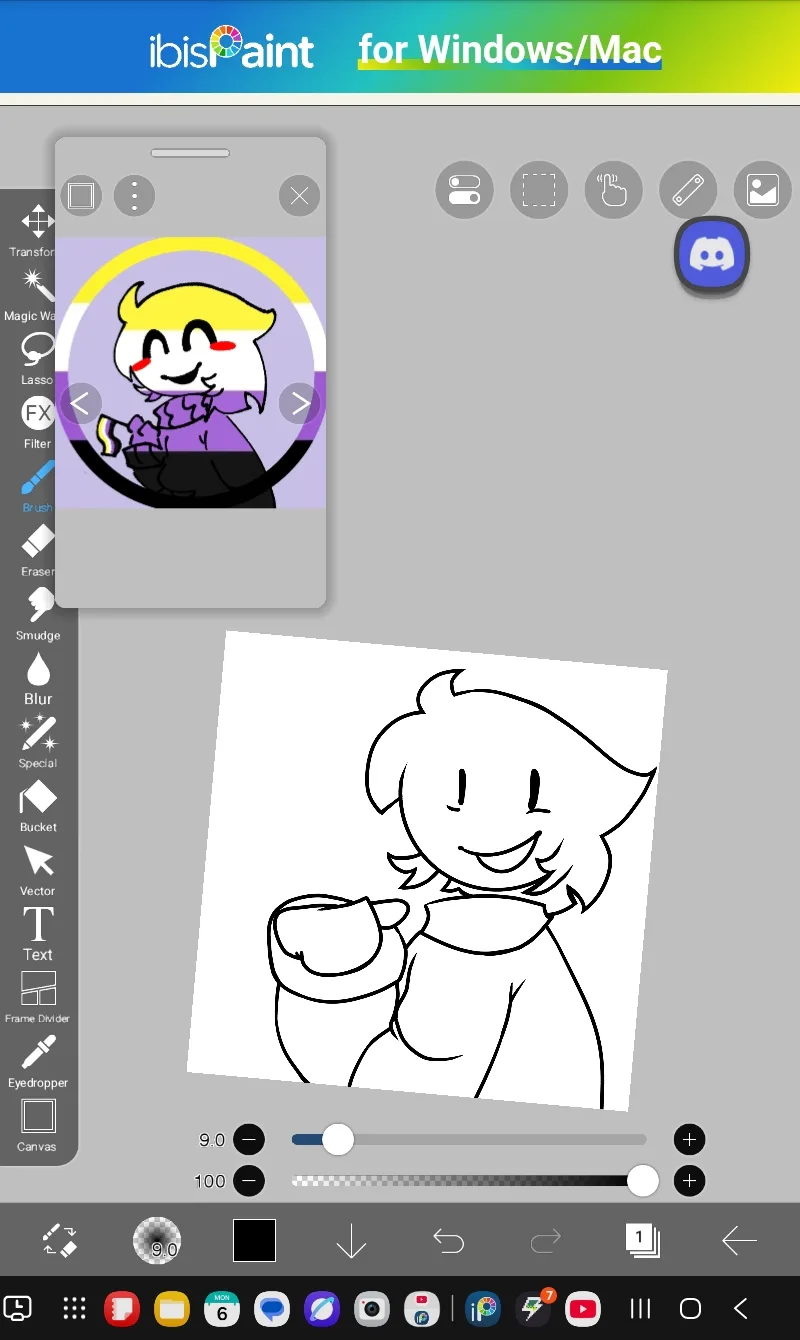Open the layers panel

pyautogui.click(x=642, y=1240)
